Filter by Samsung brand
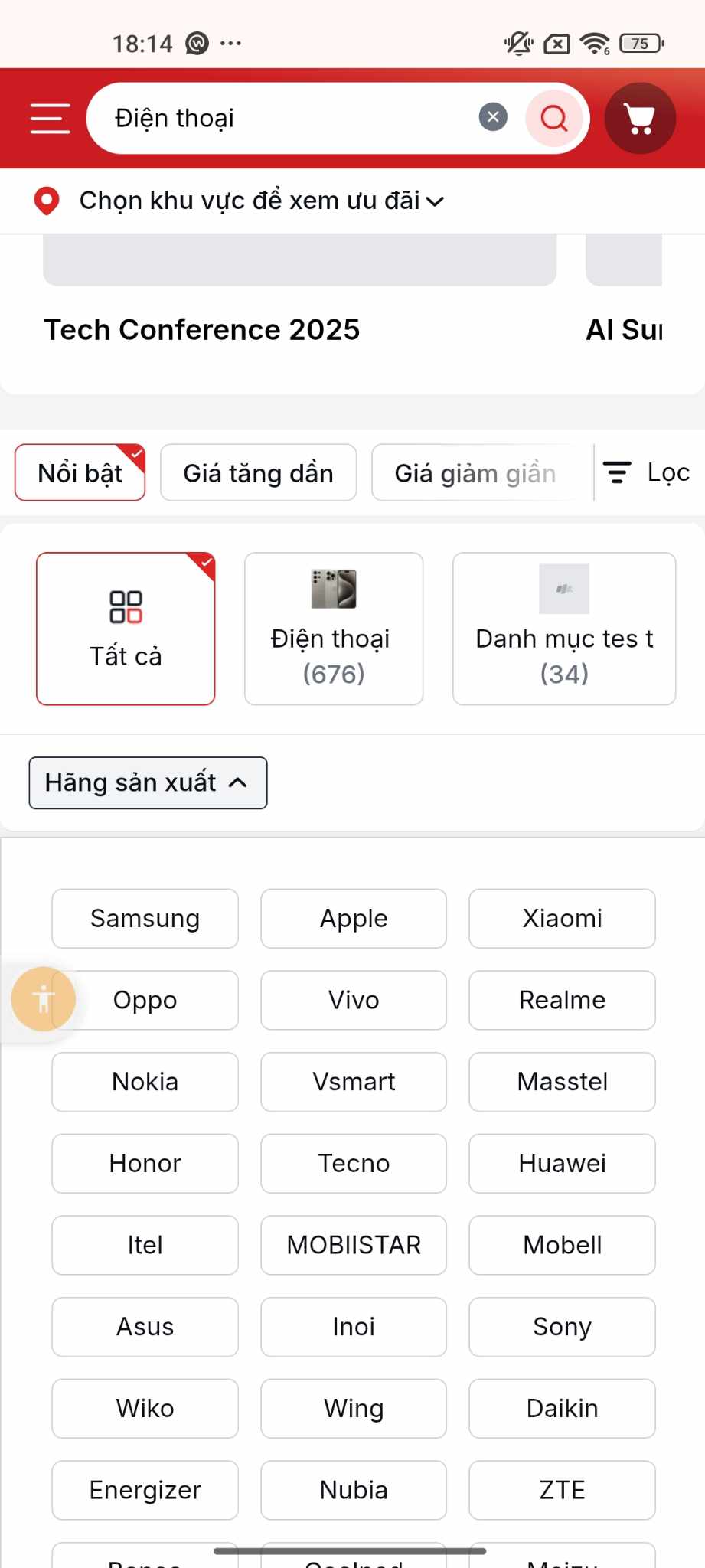 (x=145, y=919)
